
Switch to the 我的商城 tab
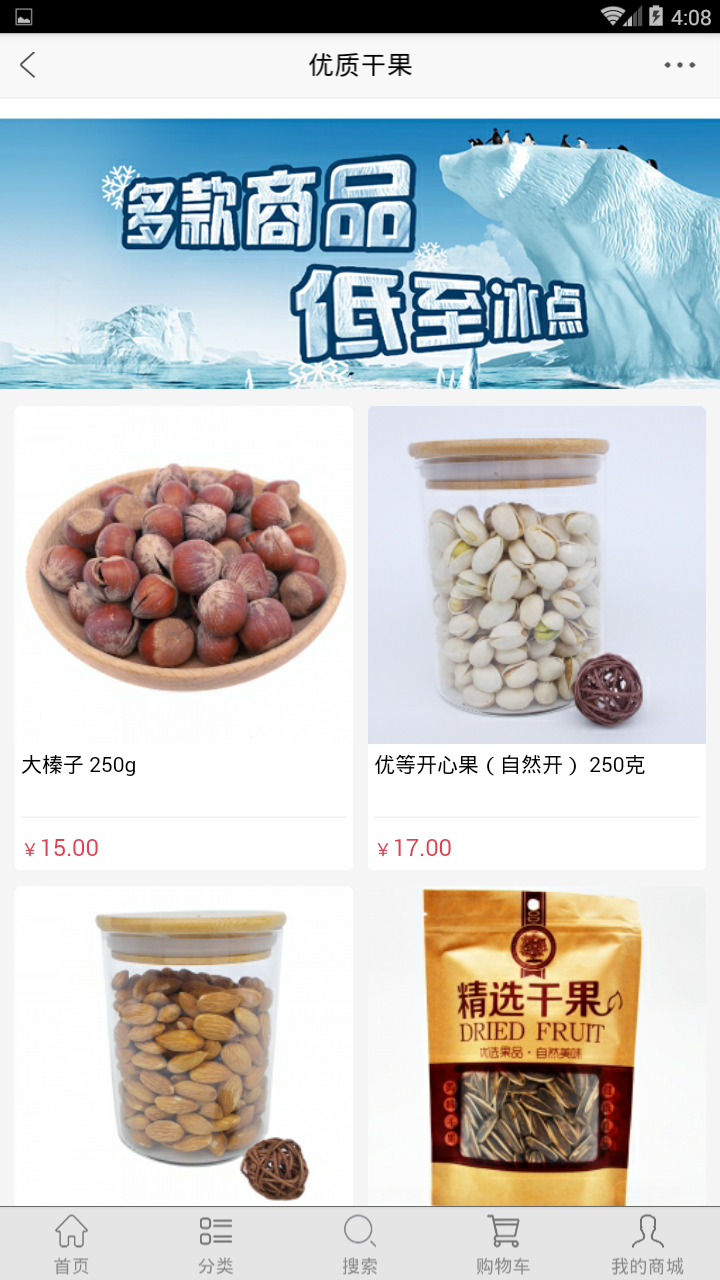click(647, 1244)
